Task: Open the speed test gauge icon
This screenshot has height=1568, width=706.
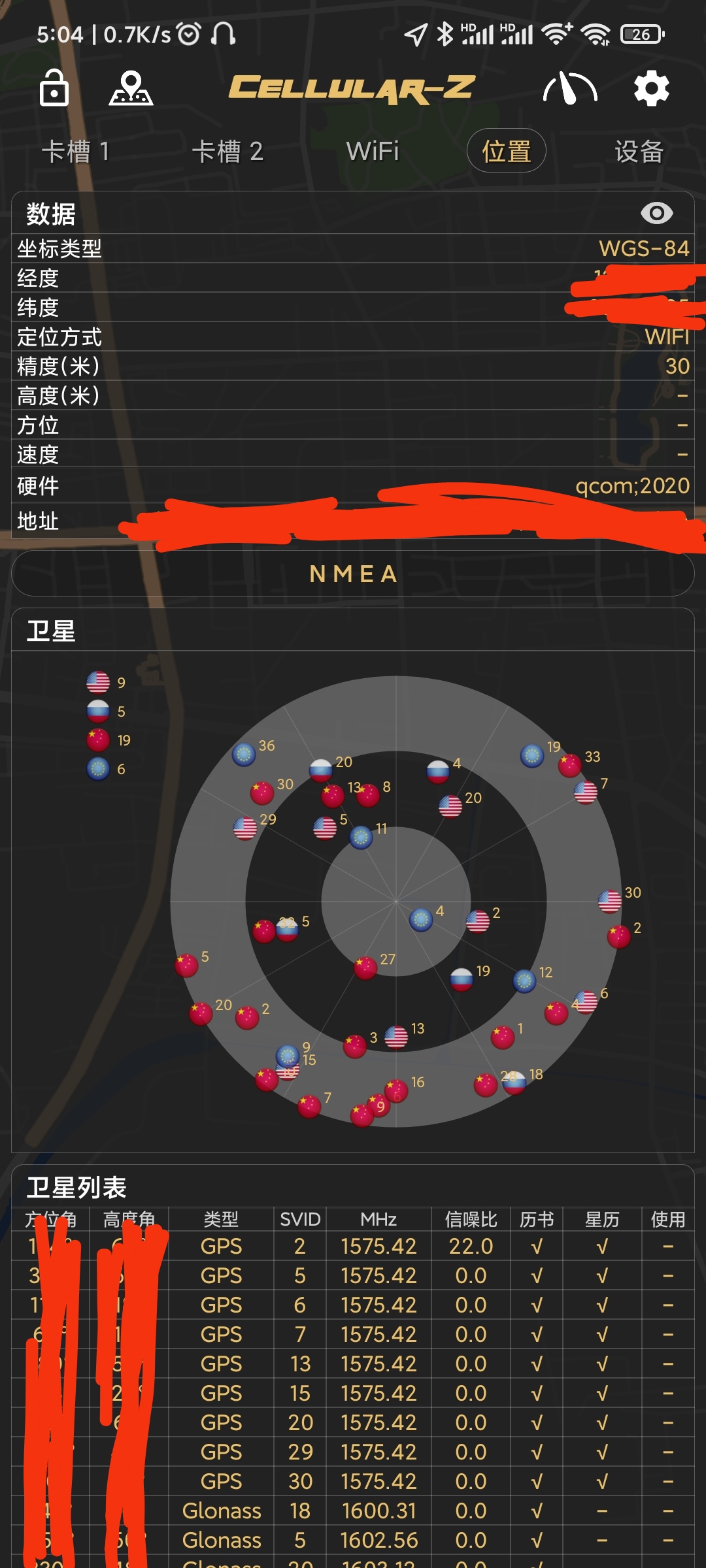Action: point(570,89)
